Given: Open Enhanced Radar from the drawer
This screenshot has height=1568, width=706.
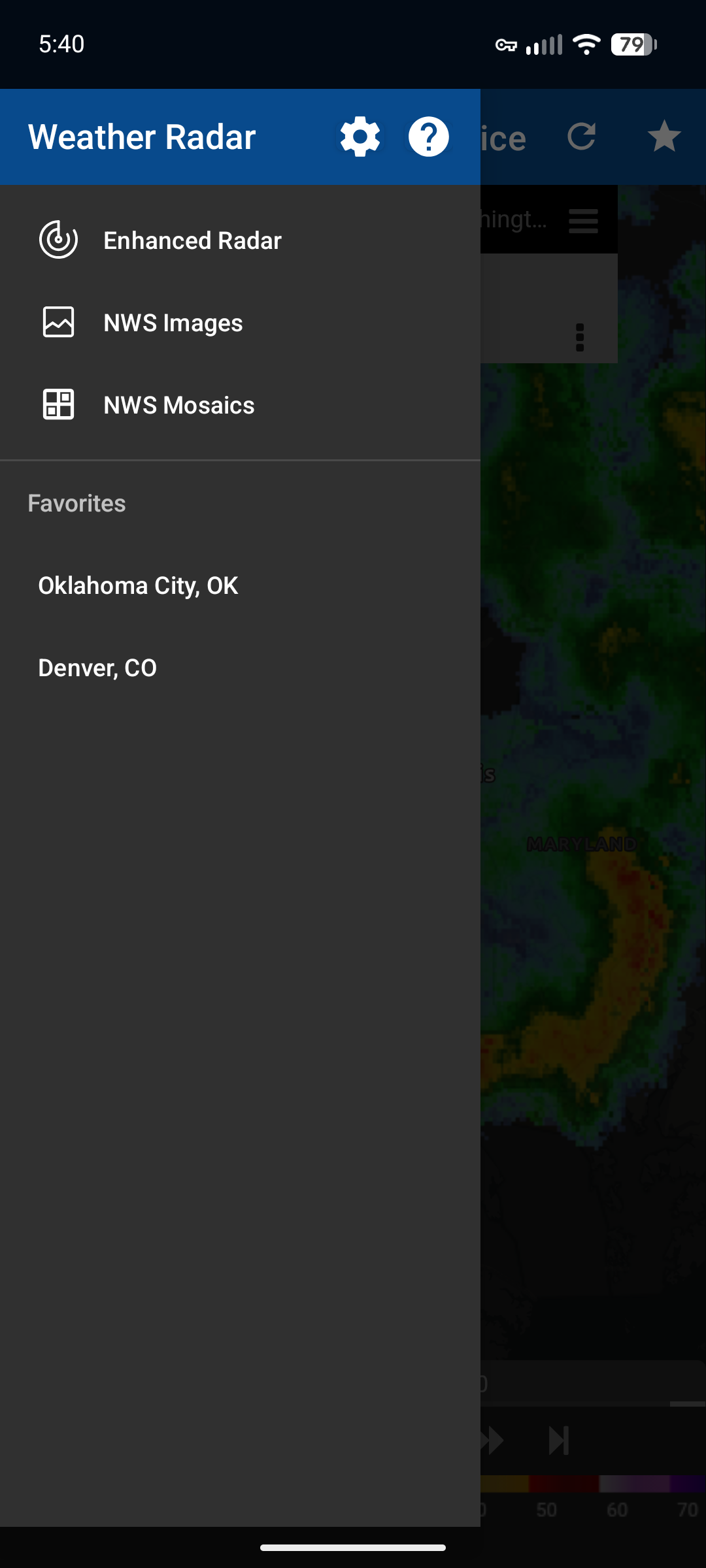Looking at the screenshot, I should (192, 240).
